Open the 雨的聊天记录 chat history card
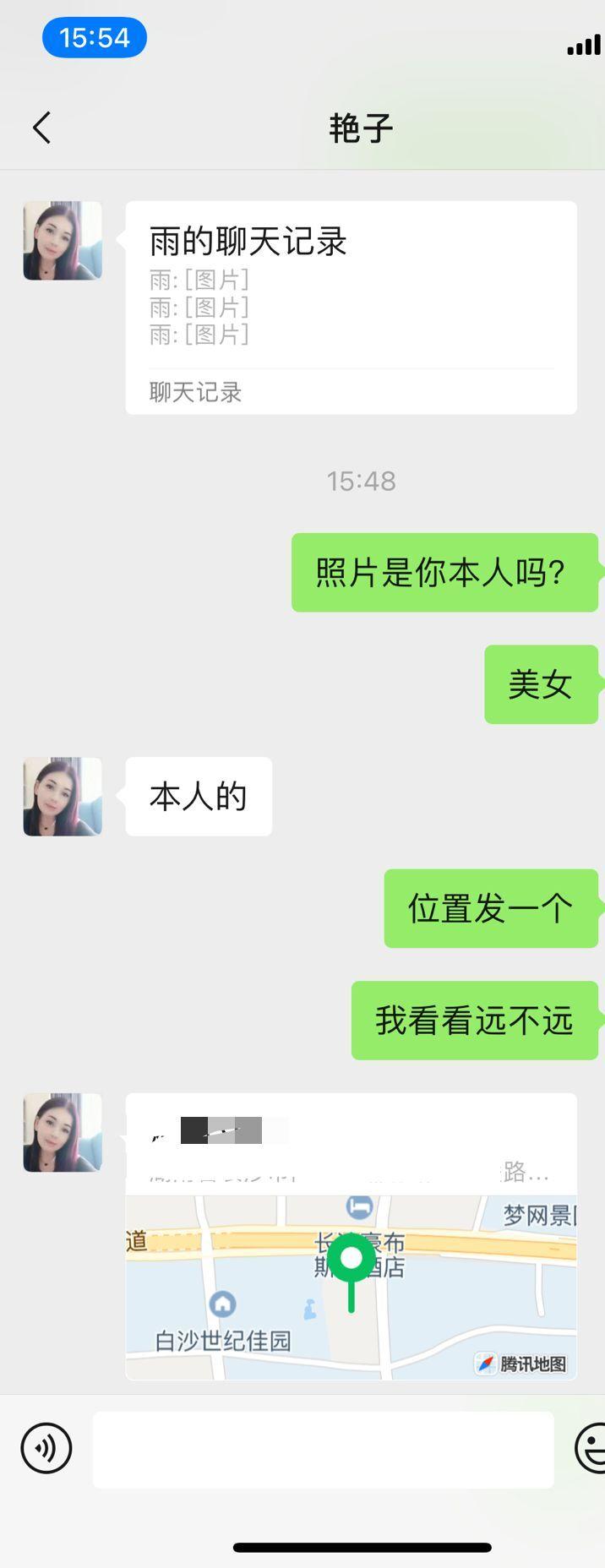 (x=351, y=308)
